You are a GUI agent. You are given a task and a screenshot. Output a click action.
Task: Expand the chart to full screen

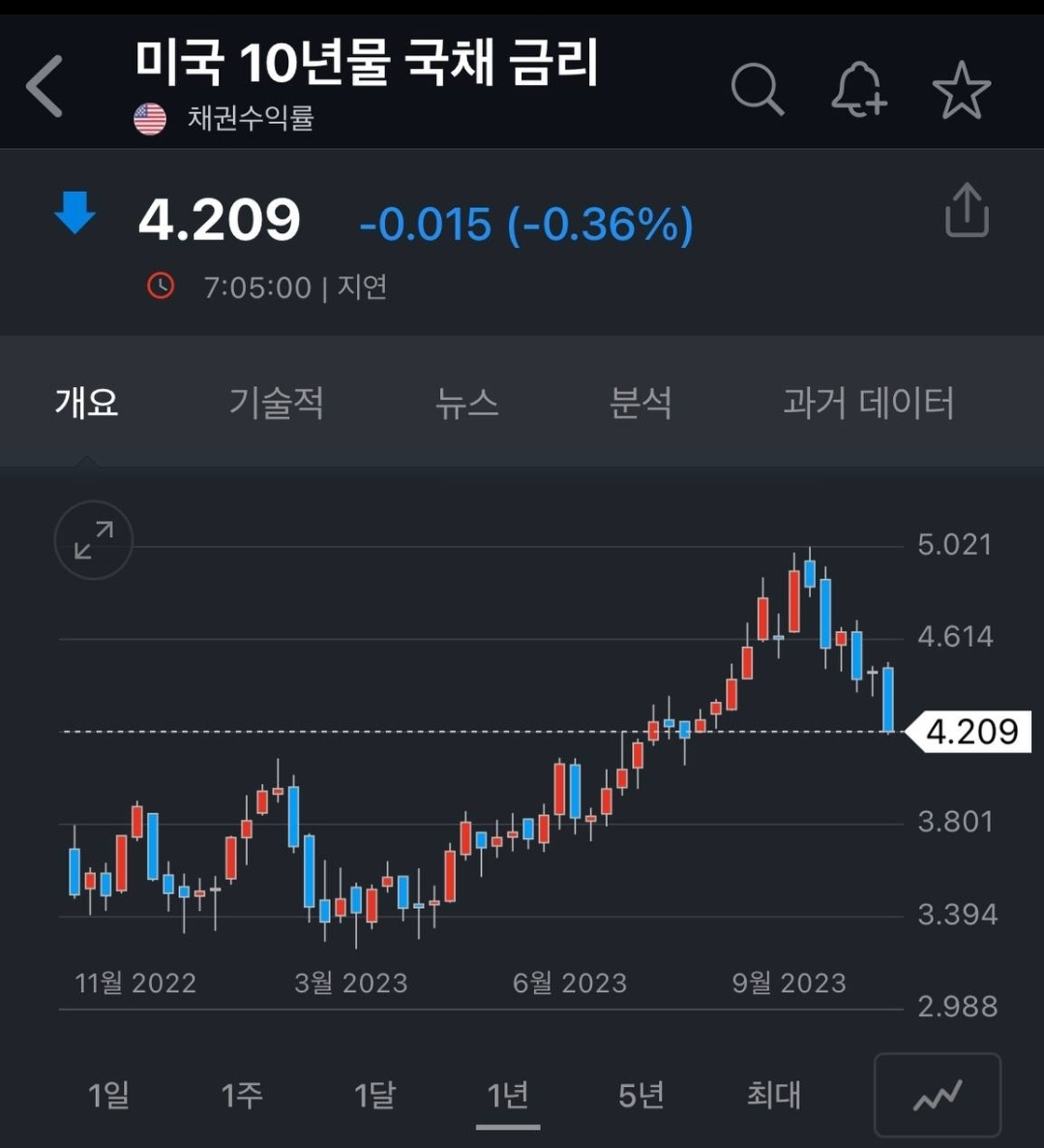(x=93, y=540)
